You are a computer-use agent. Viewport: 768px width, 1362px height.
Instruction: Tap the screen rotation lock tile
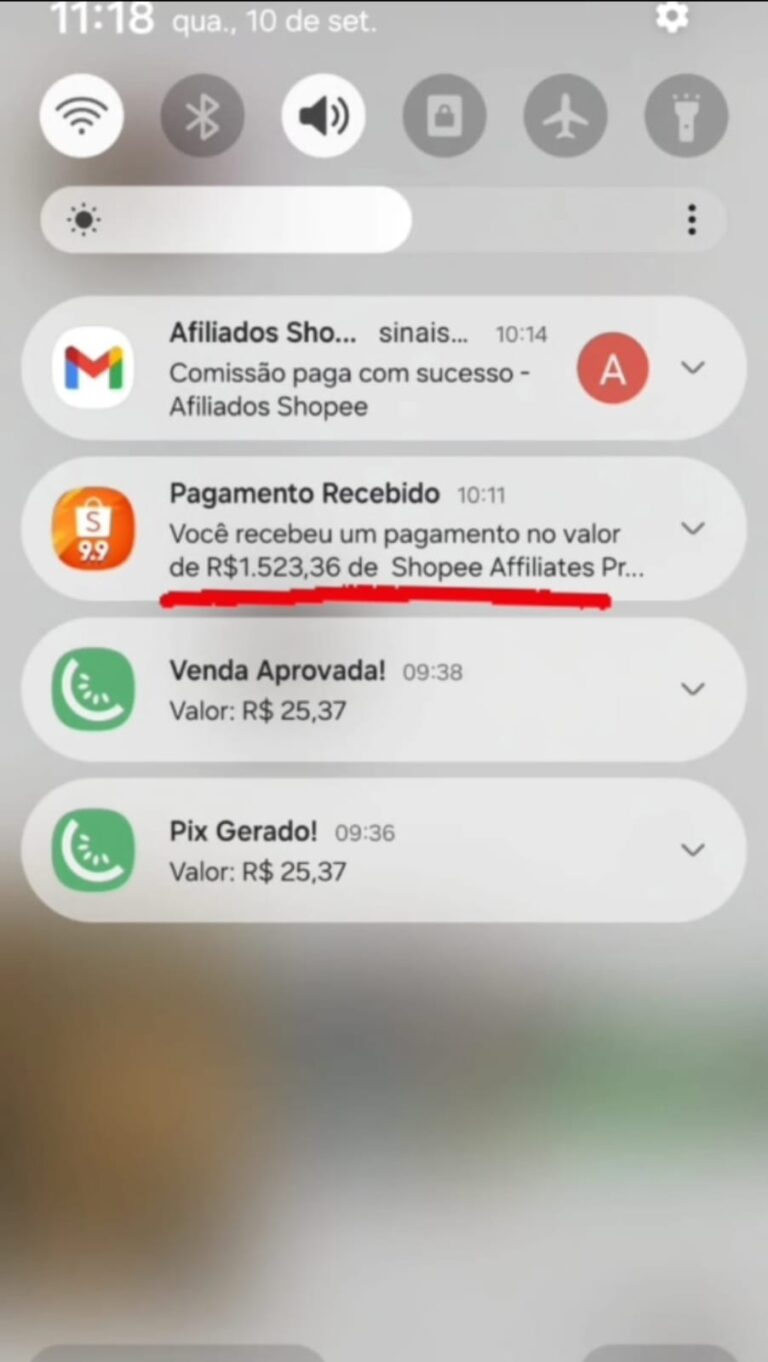tap(444, 115)
